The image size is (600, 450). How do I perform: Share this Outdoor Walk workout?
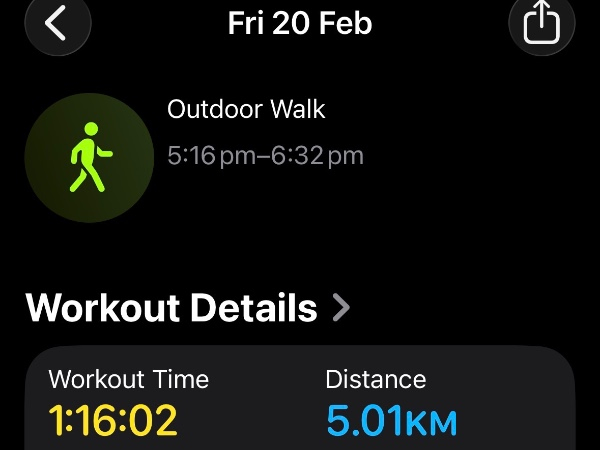(542, 22)
